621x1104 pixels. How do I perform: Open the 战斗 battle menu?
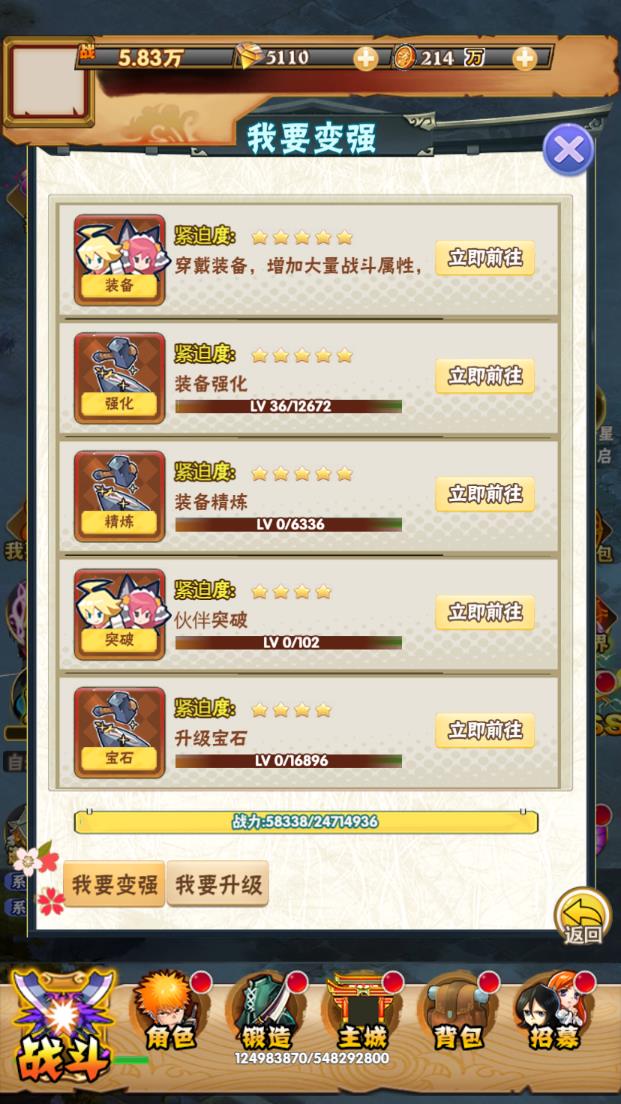pos(64,1028)
